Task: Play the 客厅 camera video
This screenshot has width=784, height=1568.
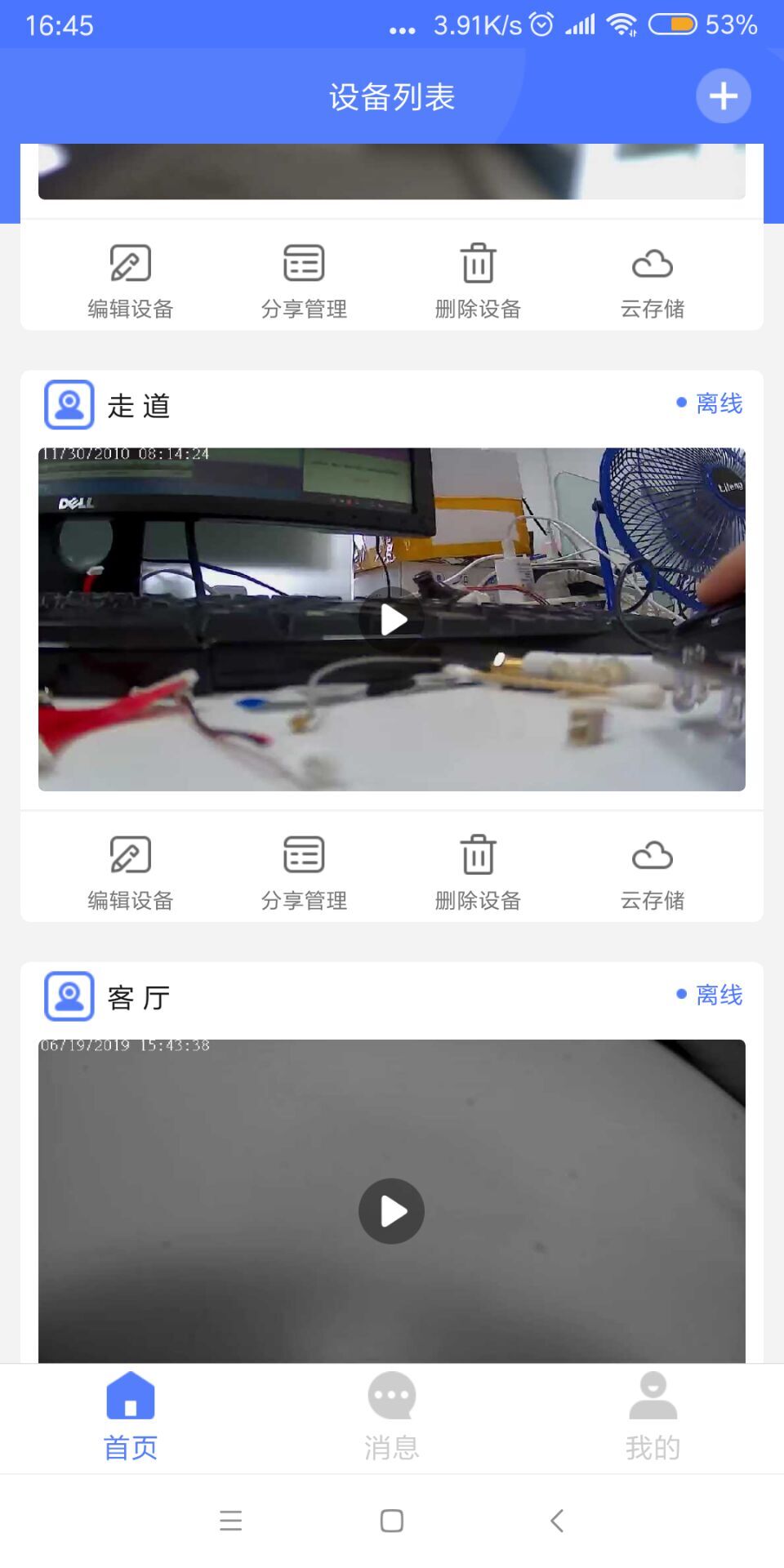Action: [392, 1211]
